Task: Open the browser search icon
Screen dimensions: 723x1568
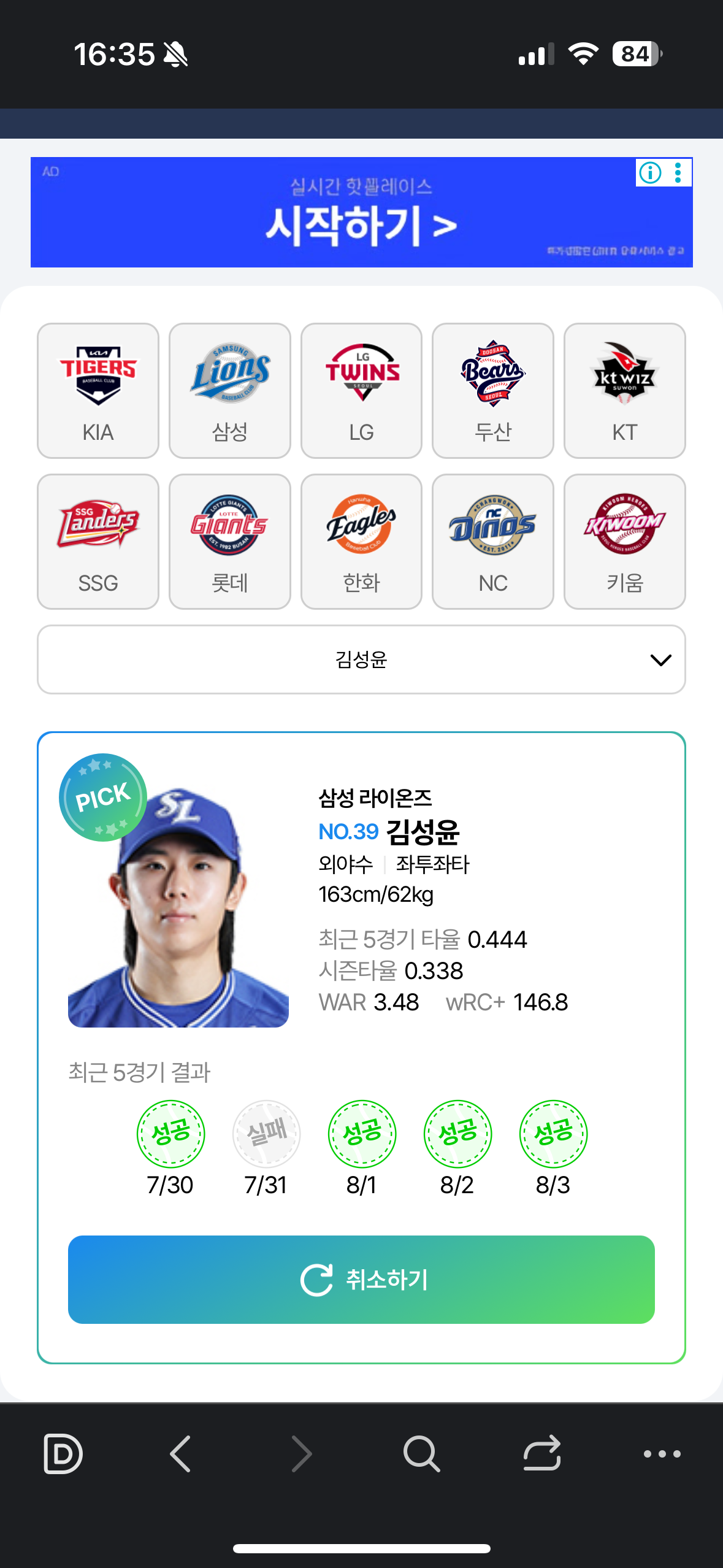Action: [421, 1453]
